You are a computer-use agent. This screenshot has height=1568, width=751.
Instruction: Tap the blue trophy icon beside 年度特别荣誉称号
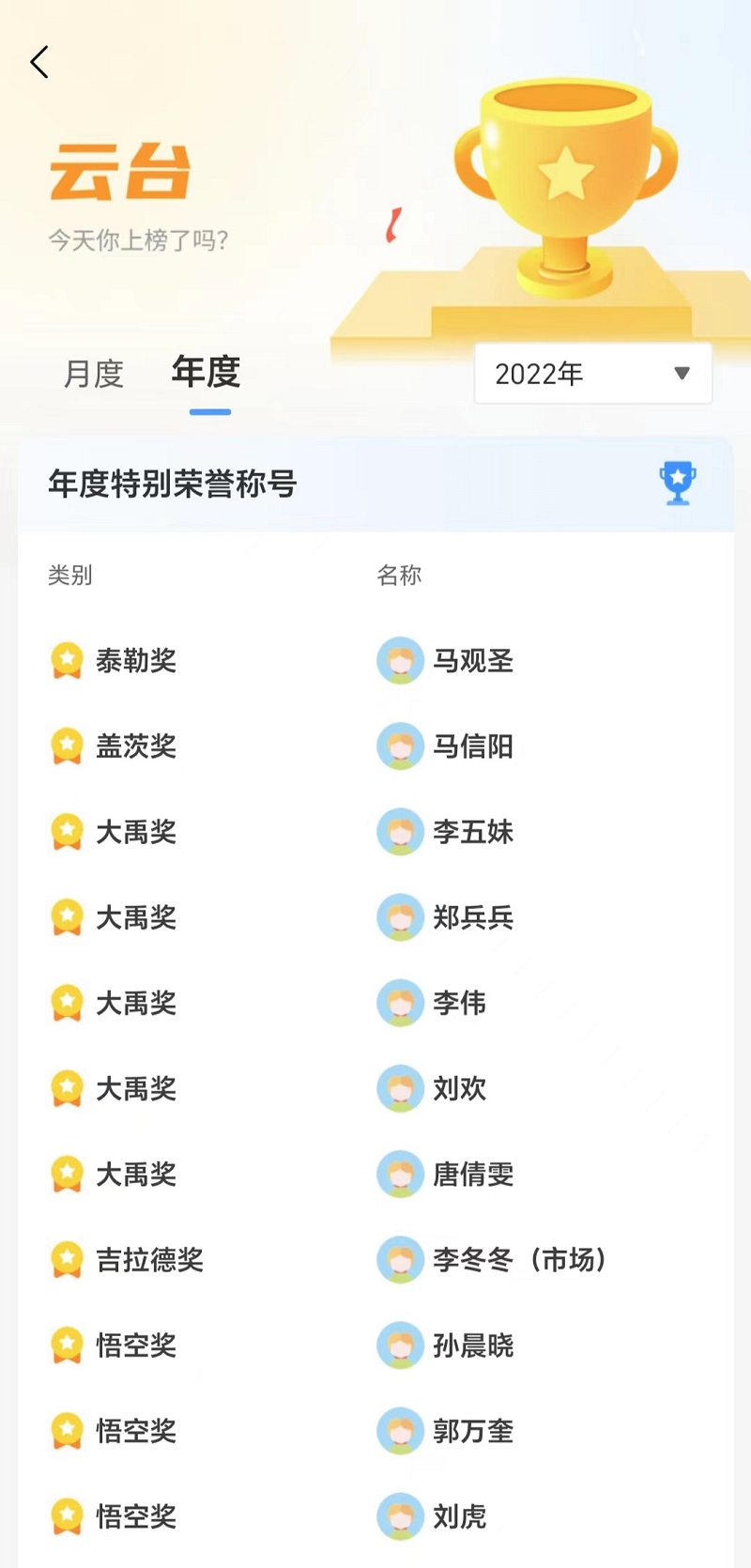coord(677,483)
